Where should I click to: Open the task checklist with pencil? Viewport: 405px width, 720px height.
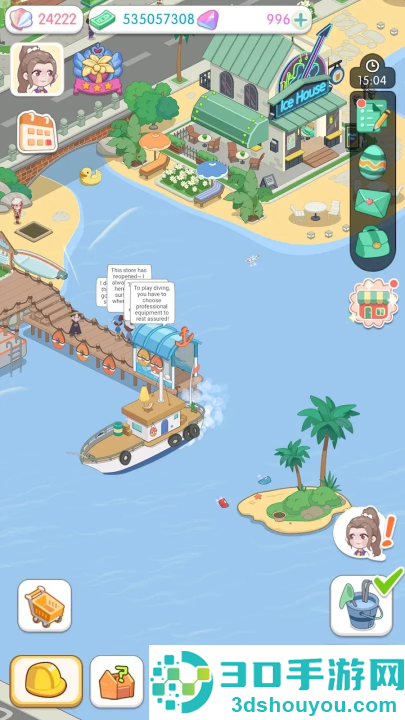pyautogui.click(x=372, y=115)
